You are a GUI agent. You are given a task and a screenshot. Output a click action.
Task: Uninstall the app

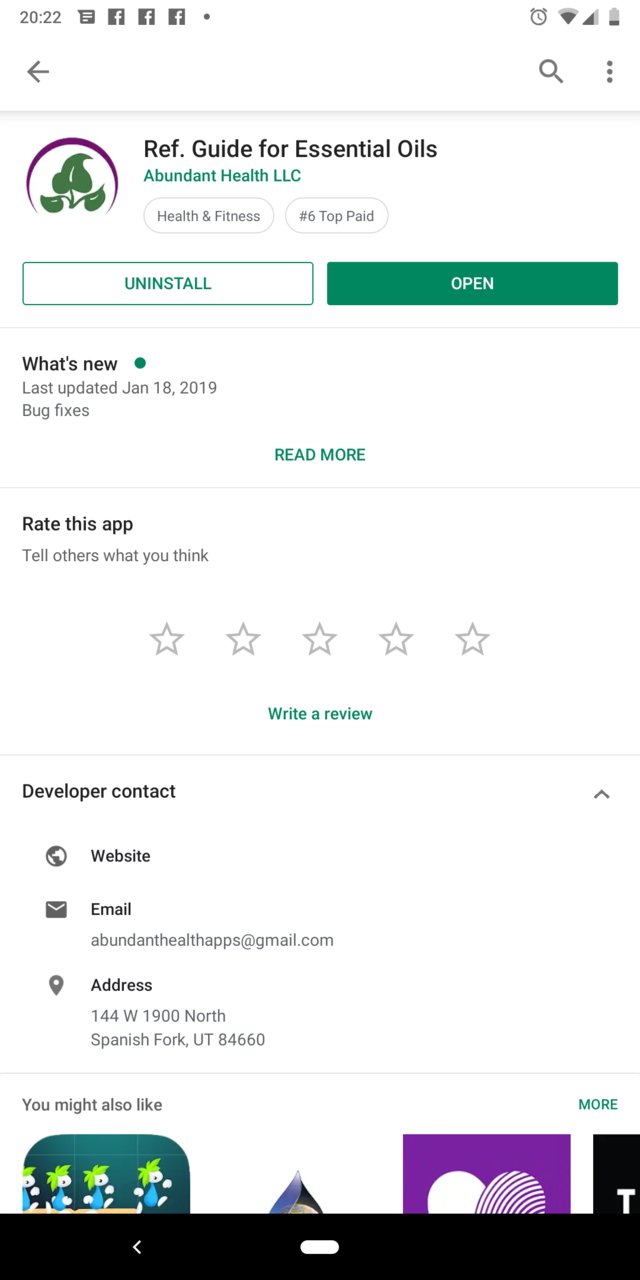[x=168, y=283]
